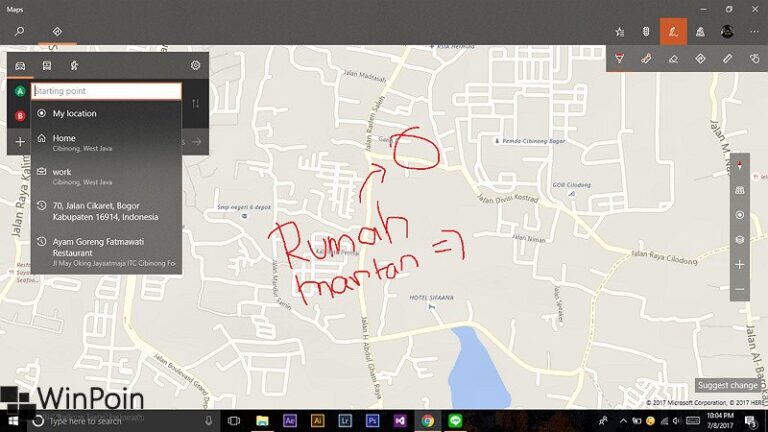Viewport: 768px width, 432px height.
Task: Tap Suggest change button
Action: [728, 385]
